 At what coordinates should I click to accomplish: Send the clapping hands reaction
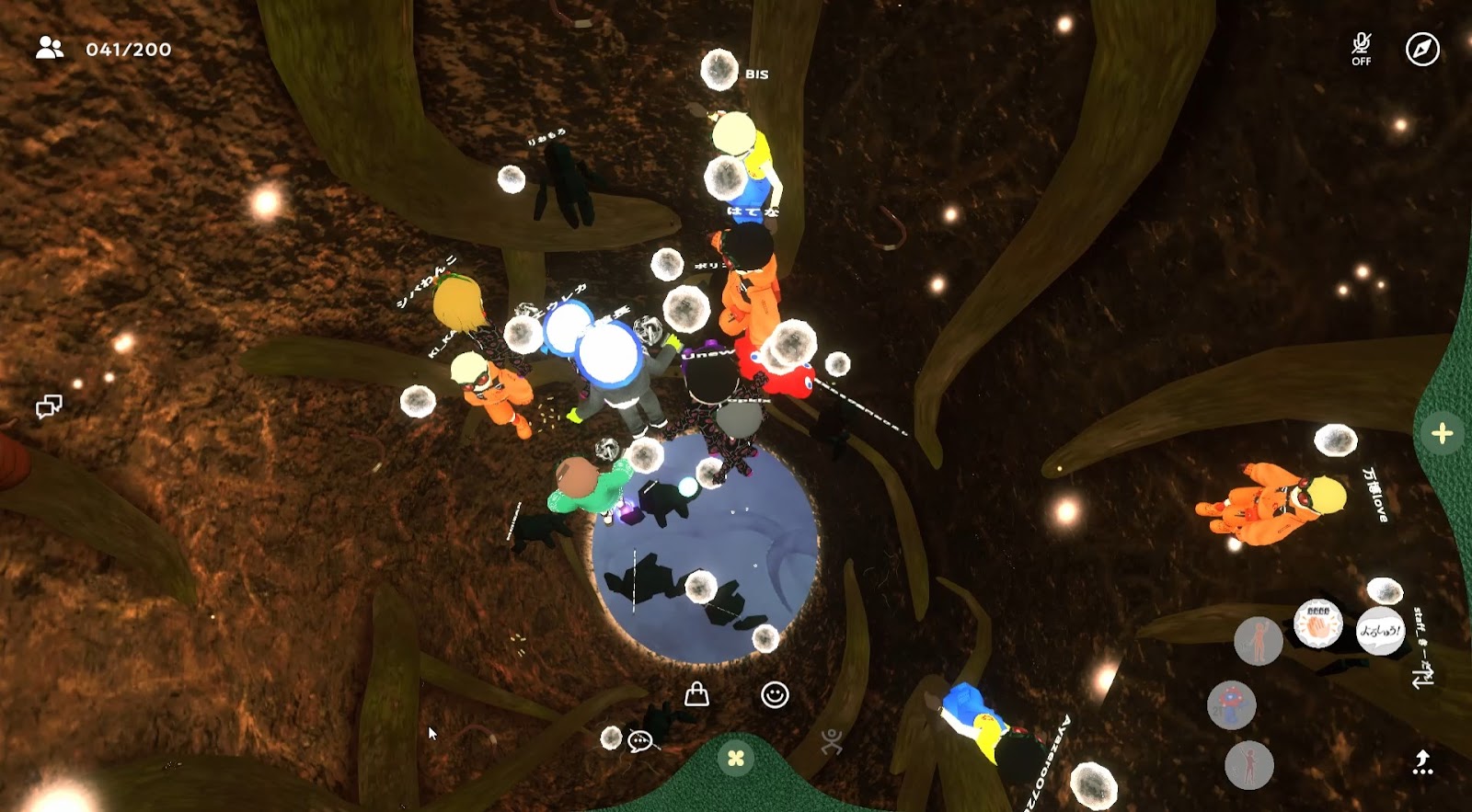1318,624
